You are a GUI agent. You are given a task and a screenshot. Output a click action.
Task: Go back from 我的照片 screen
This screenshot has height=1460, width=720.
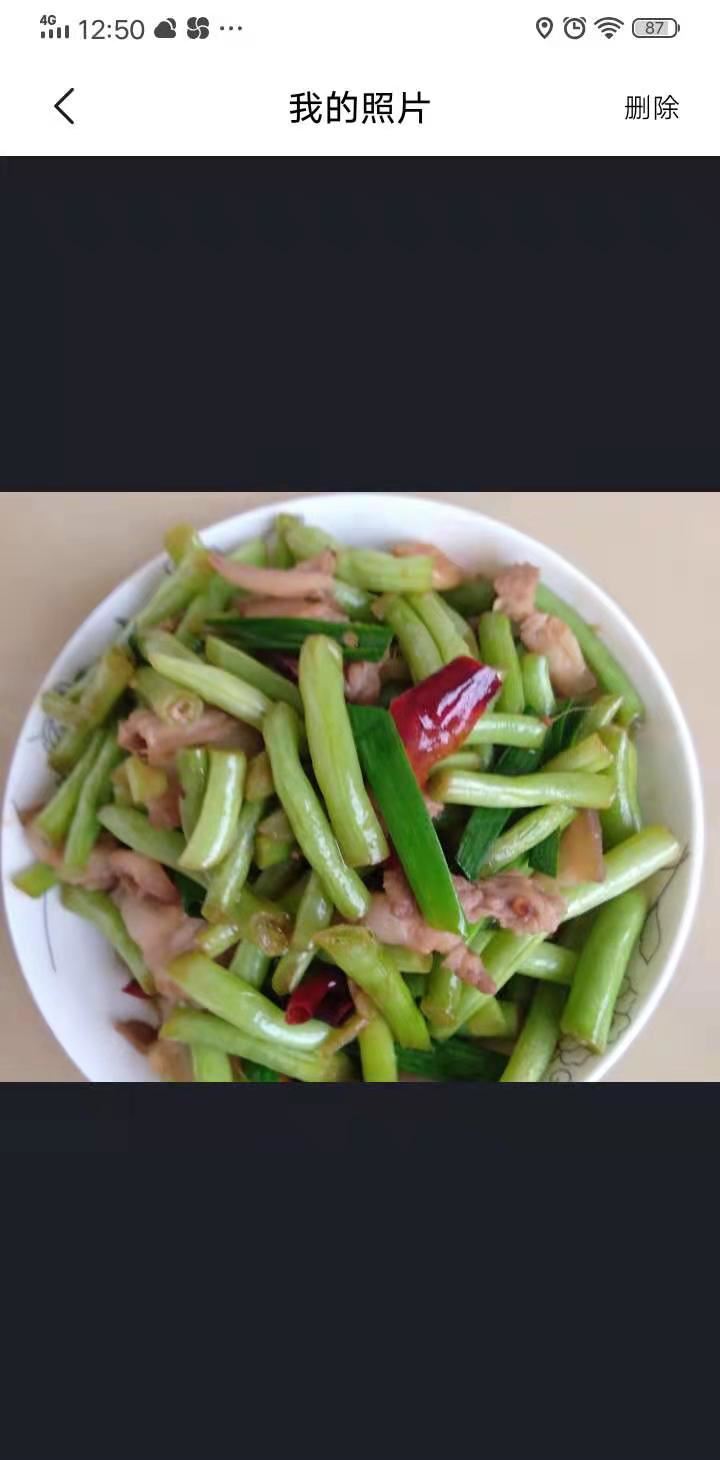pyautogui.click(x=64, y=107)
